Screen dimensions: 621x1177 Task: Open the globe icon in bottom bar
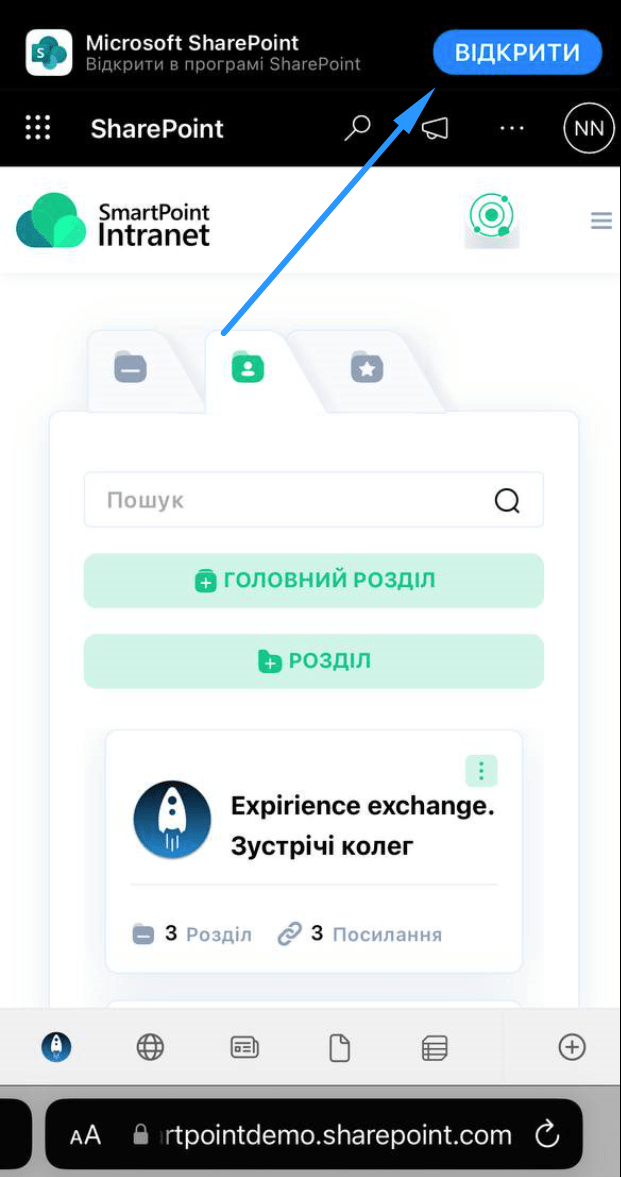[150, 1047]
